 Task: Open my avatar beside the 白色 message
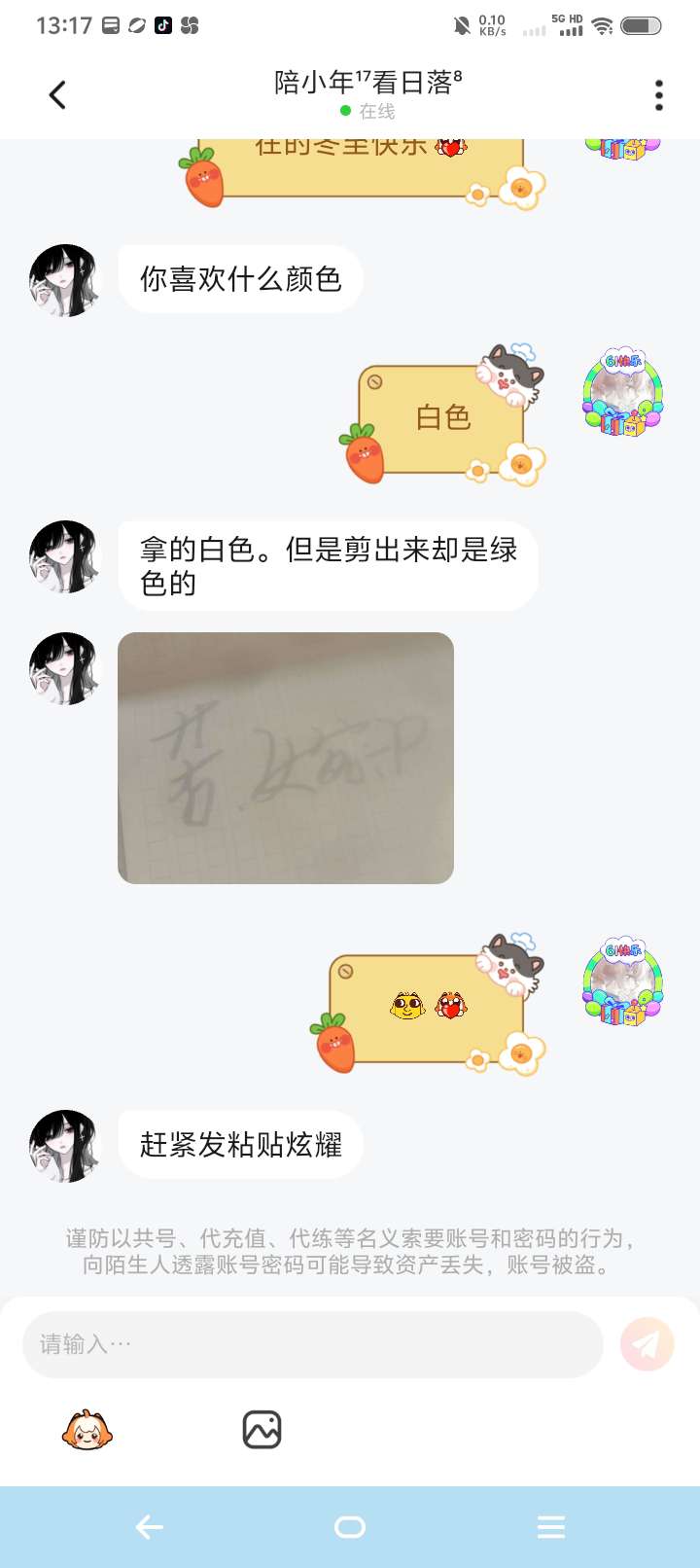click(x=622, y=392)
